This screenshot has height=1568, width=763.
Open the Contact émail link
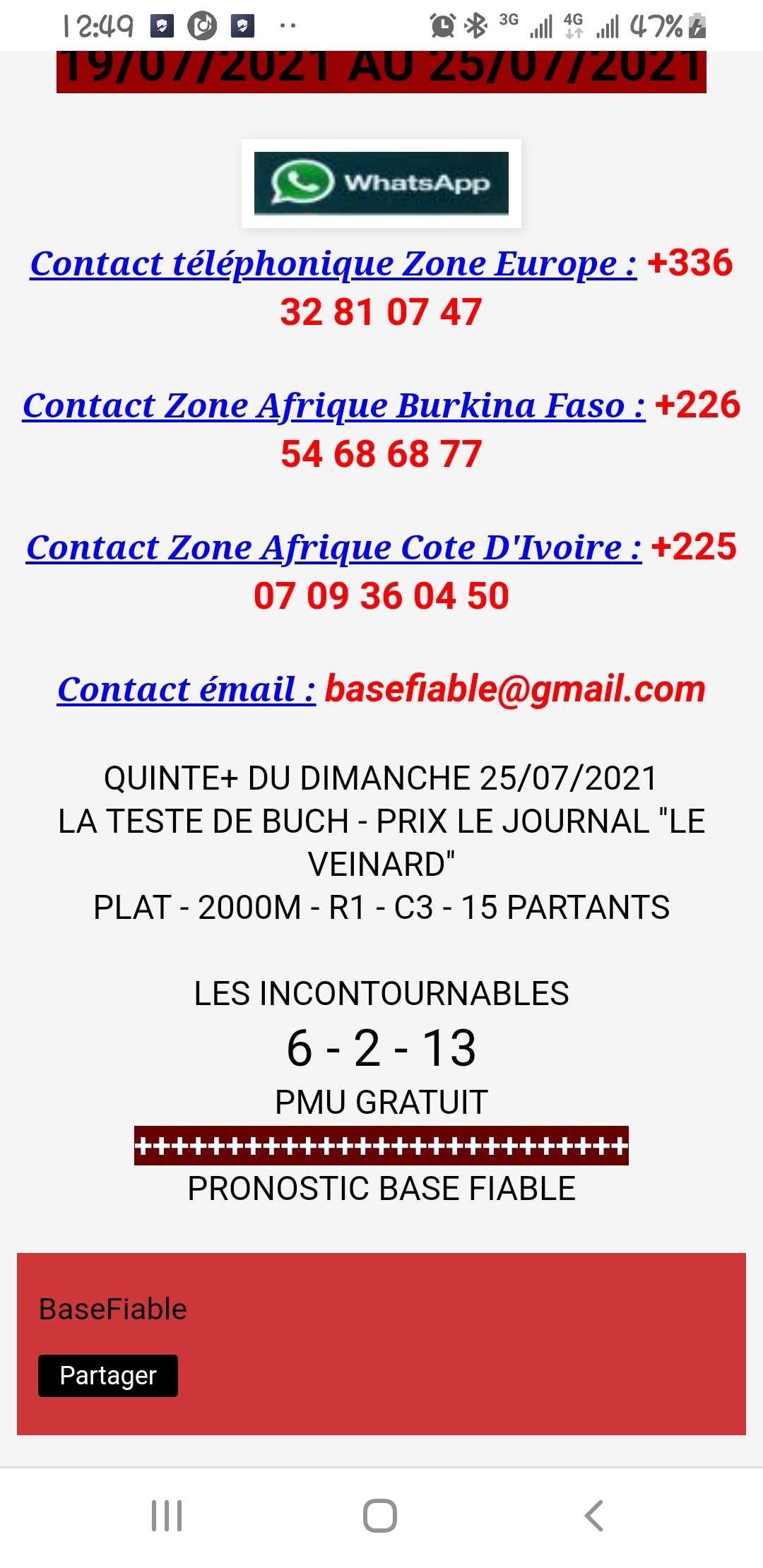click(187, 689)
